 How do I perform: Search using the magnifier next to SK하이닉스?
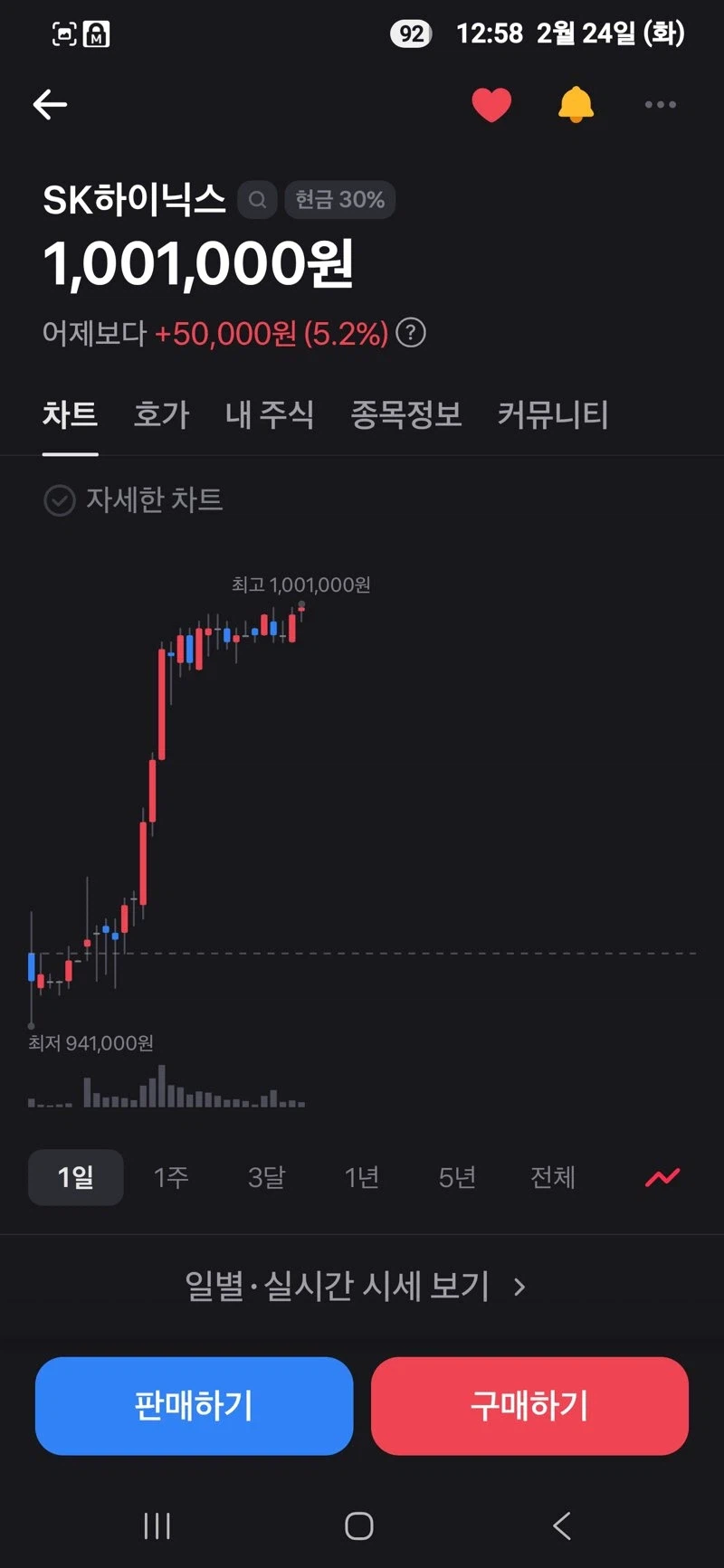tap(257, 199)
